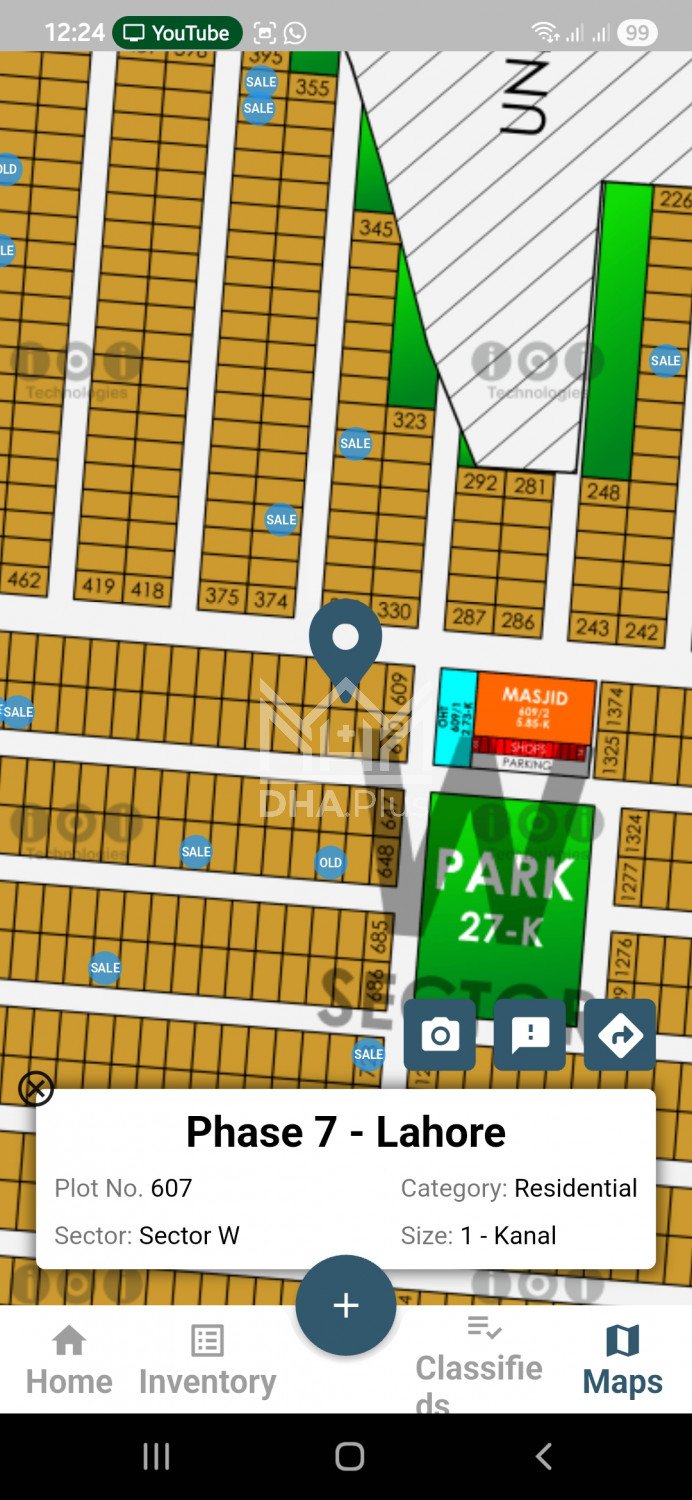Select the Maps tab
692x1500 pixels.
point(622,1360)
